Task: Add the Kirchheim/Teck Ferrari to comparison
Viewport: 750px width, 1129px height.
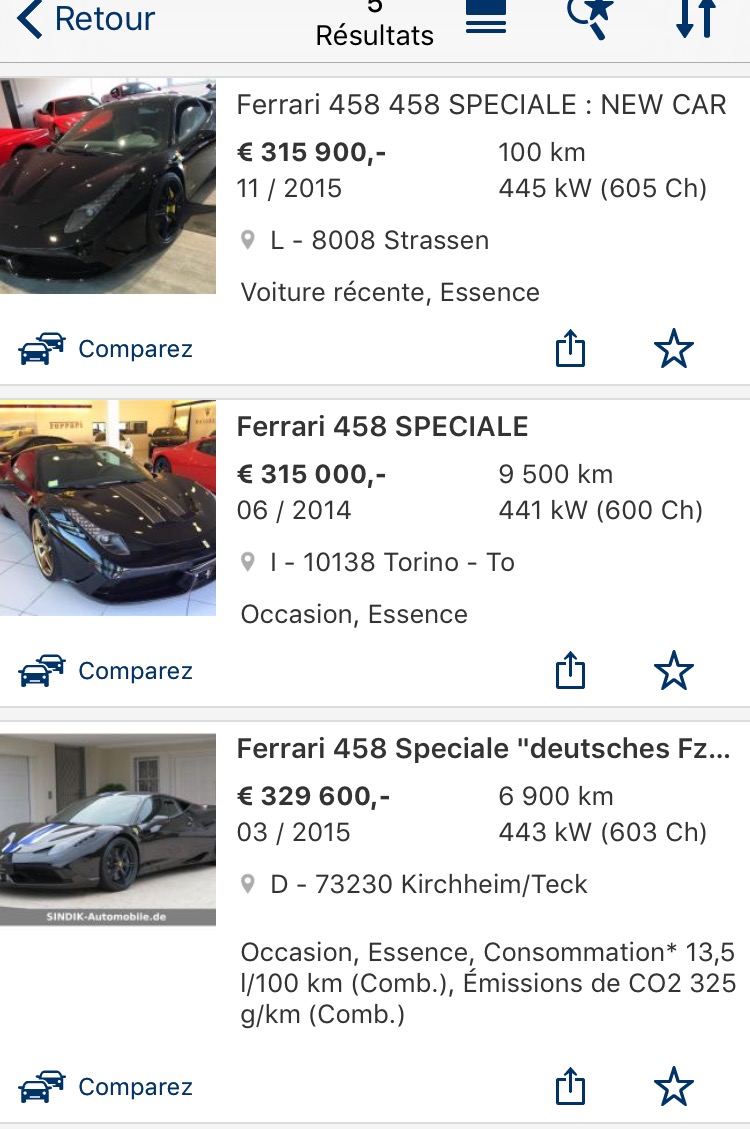Action: 106,1087
